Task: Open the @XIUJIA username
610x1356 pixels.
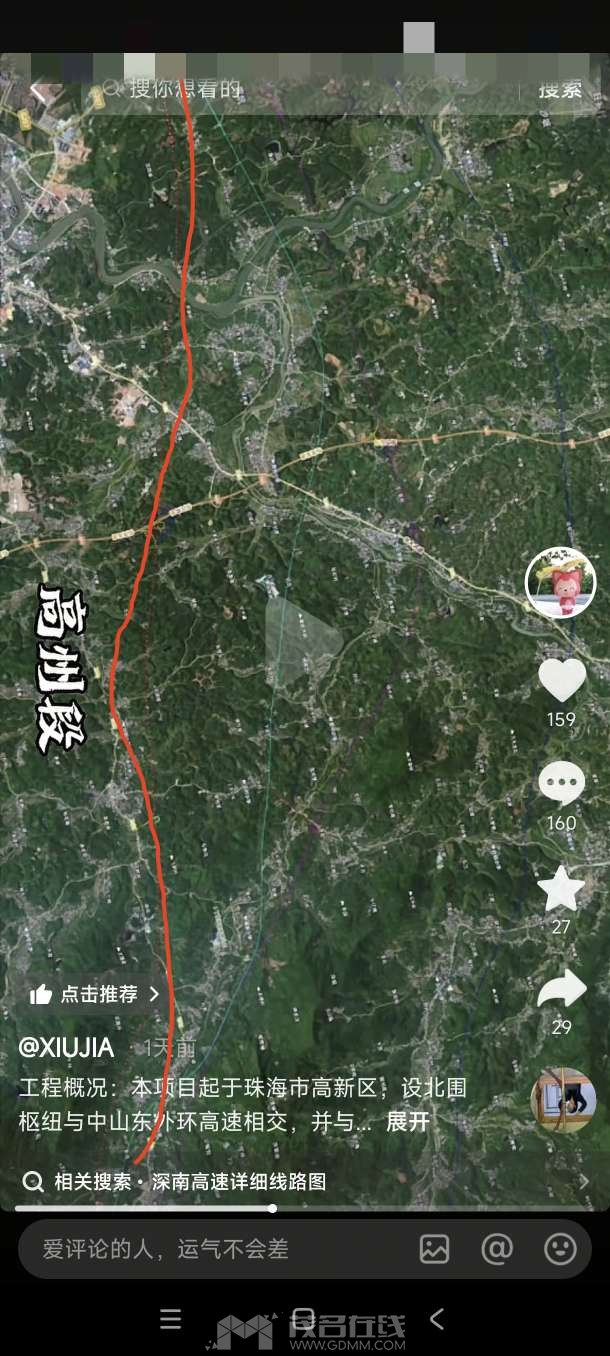Action: click(66, 1048)
